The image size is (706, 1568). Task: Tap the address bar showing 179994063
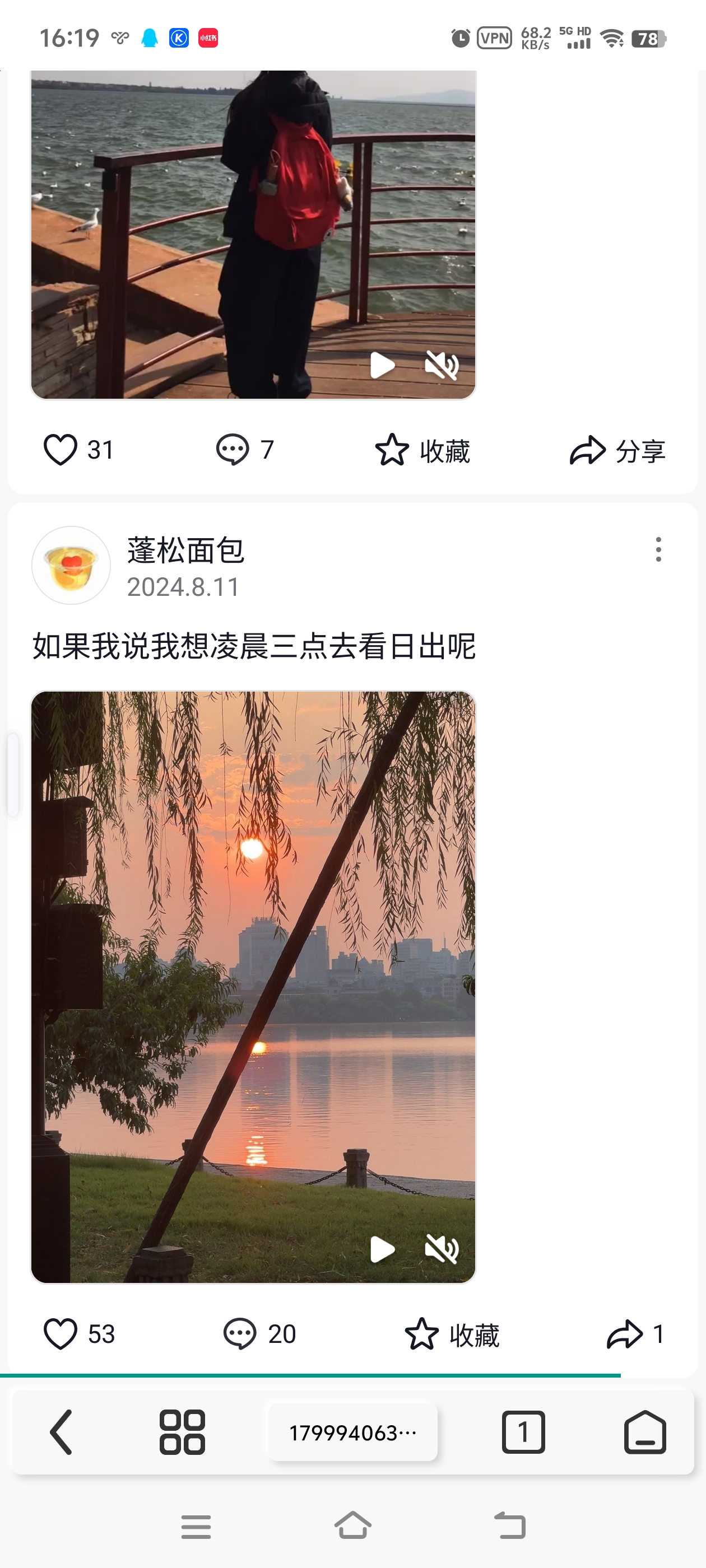352,1432
